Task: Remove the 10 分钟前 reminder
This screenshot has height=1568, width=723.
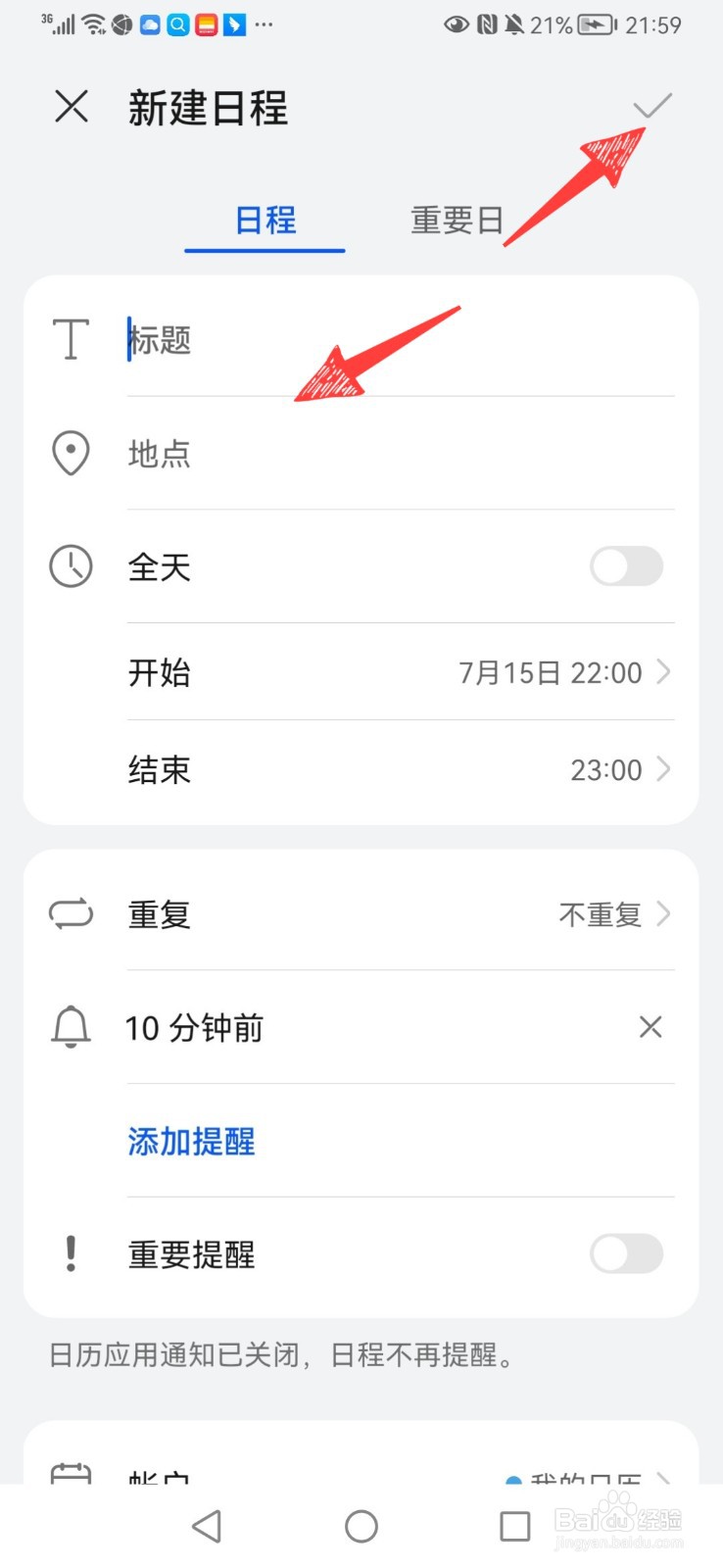Action: pos(651,1027)
